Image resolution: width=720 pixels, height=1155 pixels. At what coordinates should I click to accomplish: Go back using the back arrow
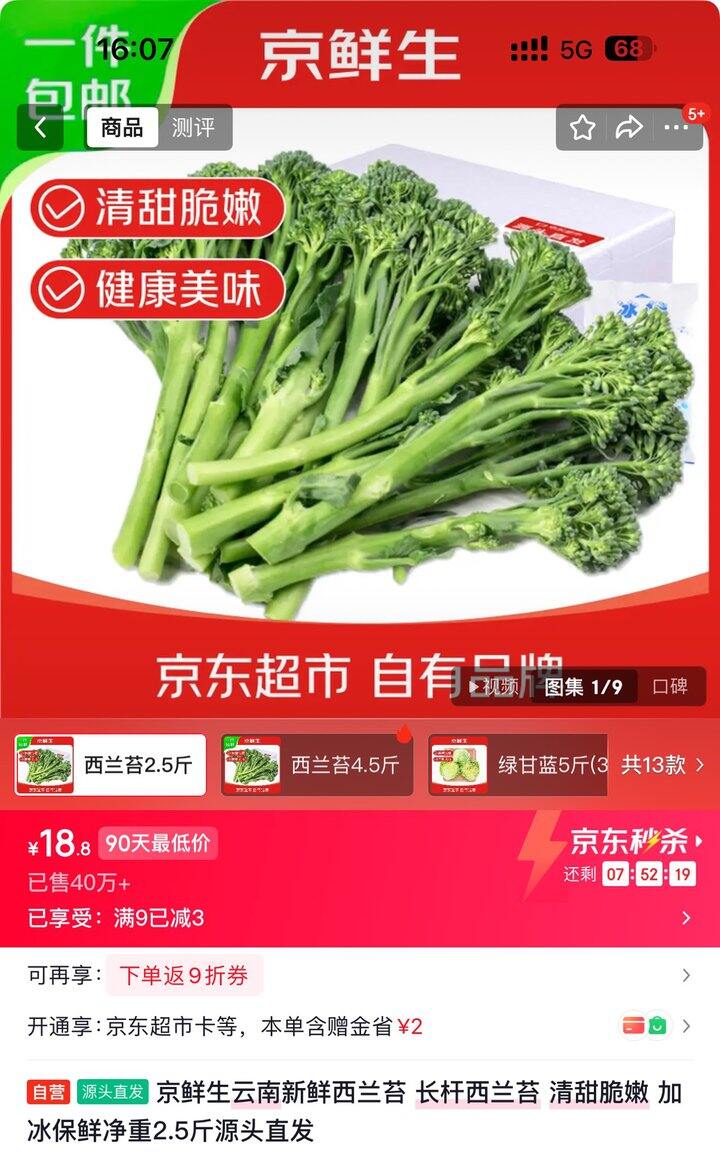41,128
